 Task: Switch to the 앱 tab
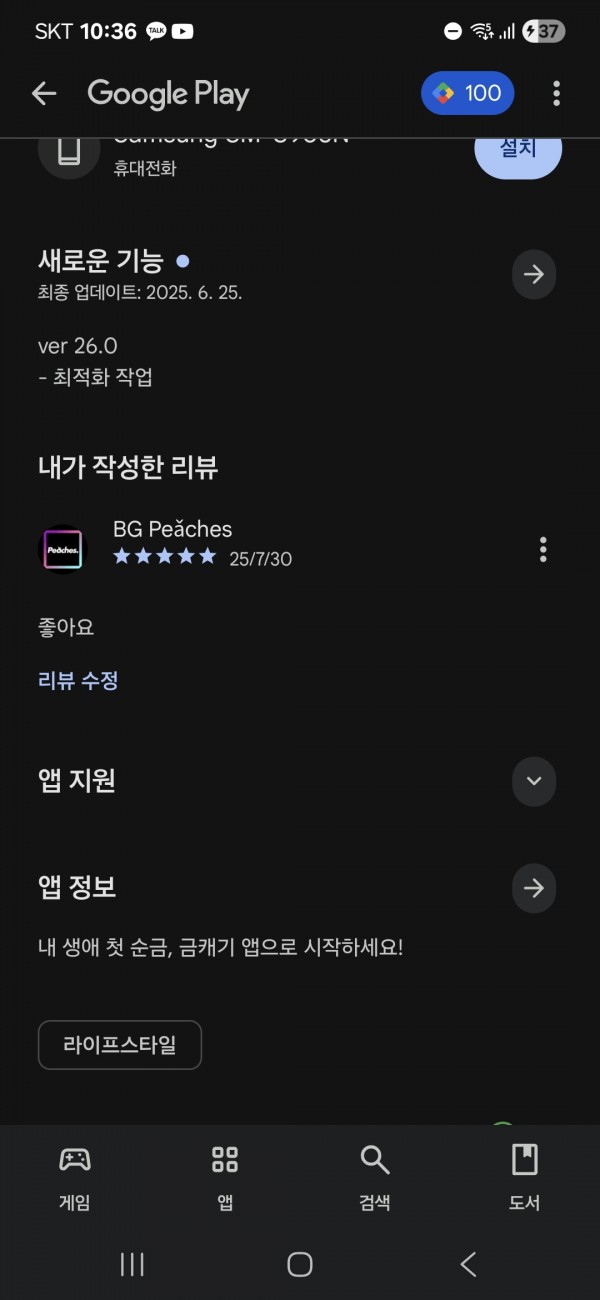(225, 1178)
